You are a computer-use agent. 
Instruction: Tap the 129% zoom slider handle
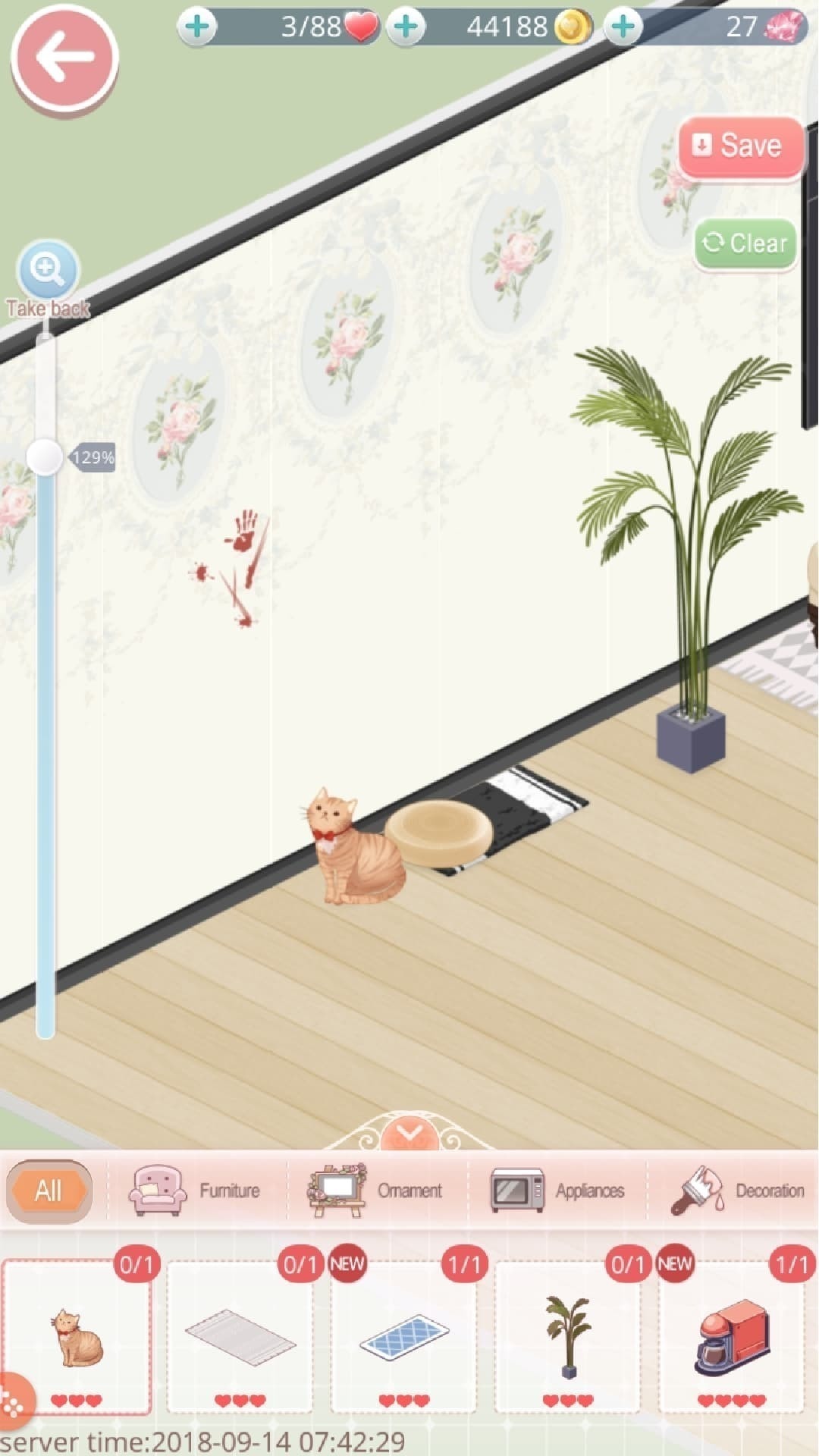point(45,457)
